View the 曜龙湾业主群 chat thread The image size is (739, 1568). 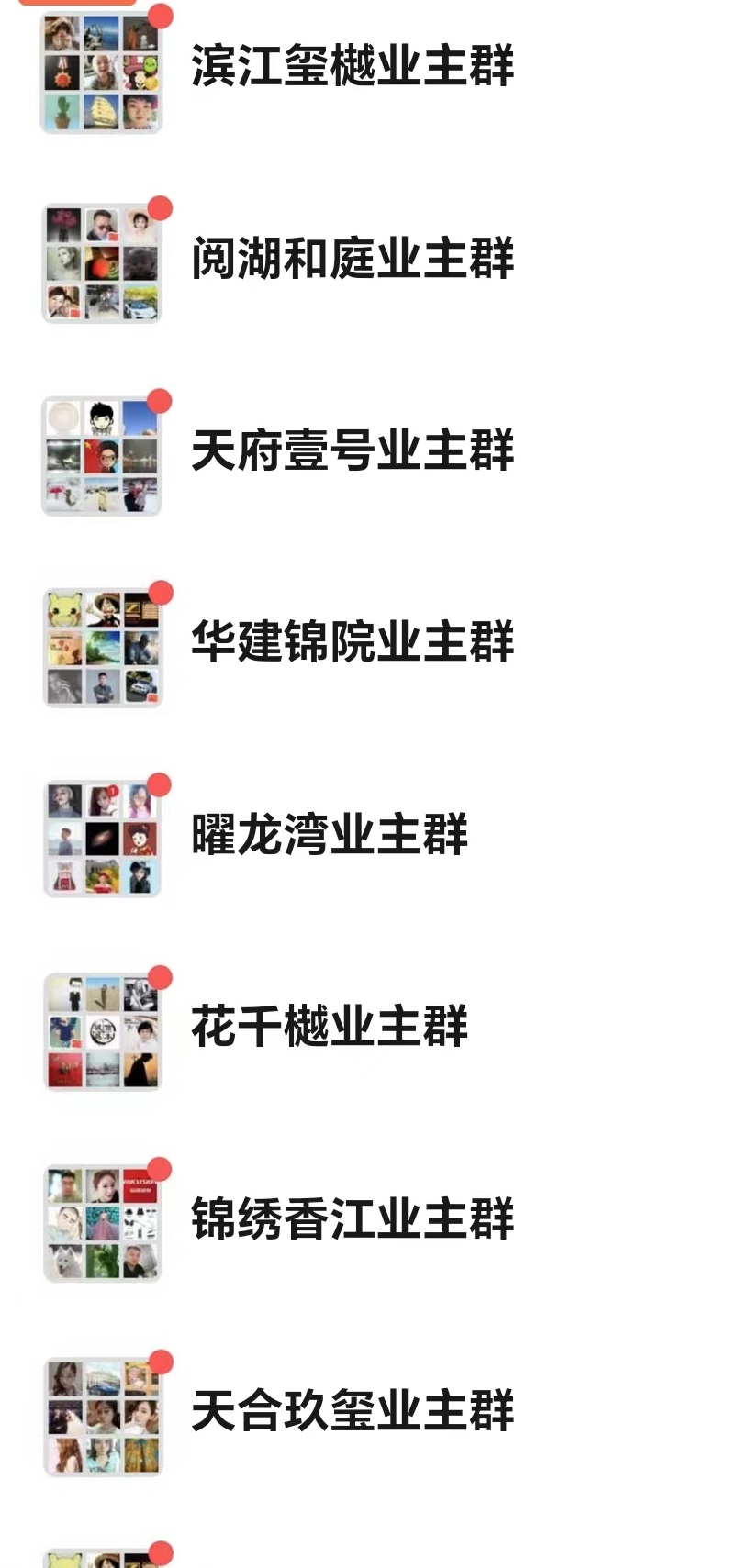pyautogui.click(x=330, y=835)
